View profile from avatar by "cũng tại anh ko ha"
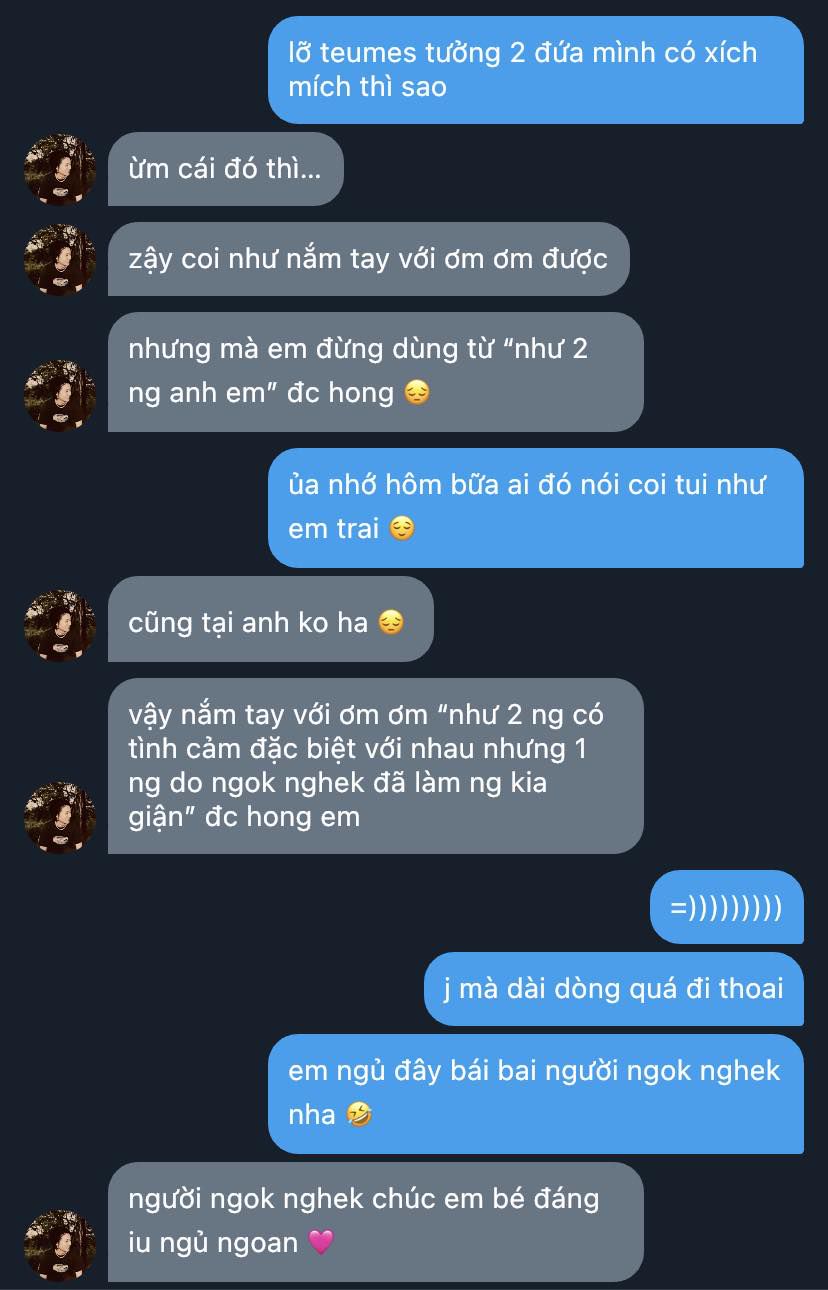Viewport: 828px width, 1290px height. [59, 625]
